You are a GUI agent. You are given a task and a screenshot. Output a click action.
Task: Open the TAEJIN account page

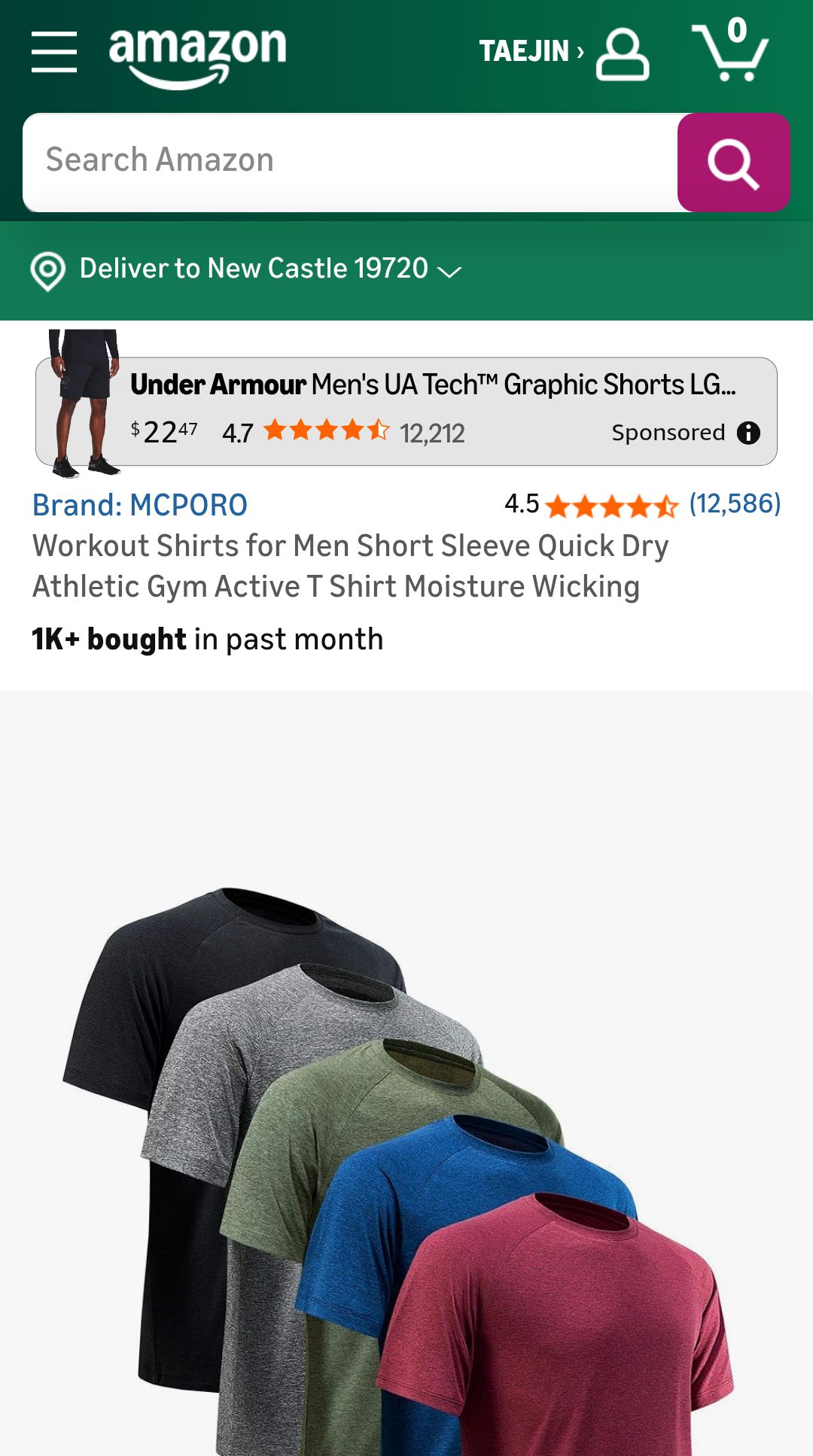(x=565, y=53)
